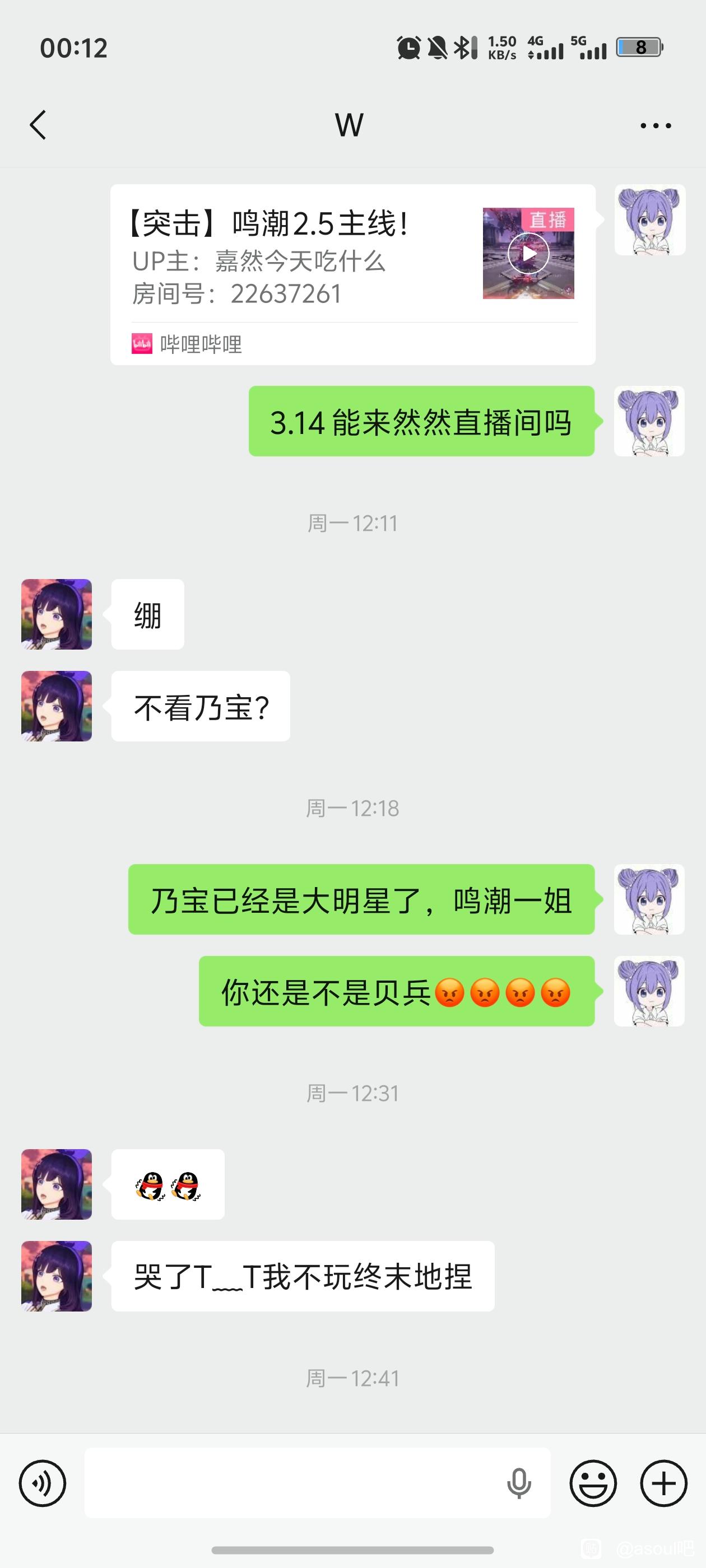Image resolution: width=706 pixels, height=1568 pixels.
Task: Go back from the chat with W
Action: pyautogui.click(x=38, y=125)
